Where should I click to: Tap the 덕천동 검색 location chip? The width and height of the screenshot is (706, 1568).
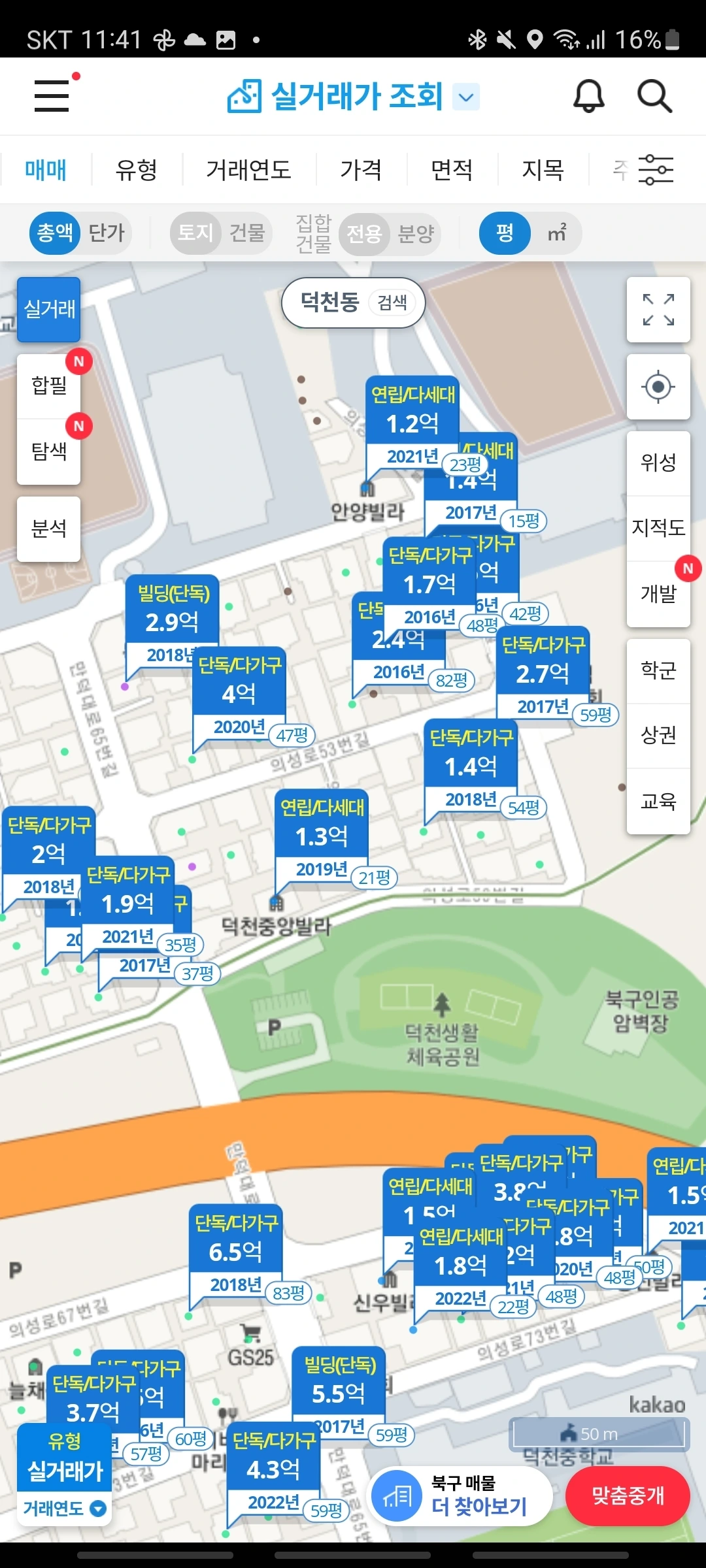pyautogui.click(x=353, y=302)
